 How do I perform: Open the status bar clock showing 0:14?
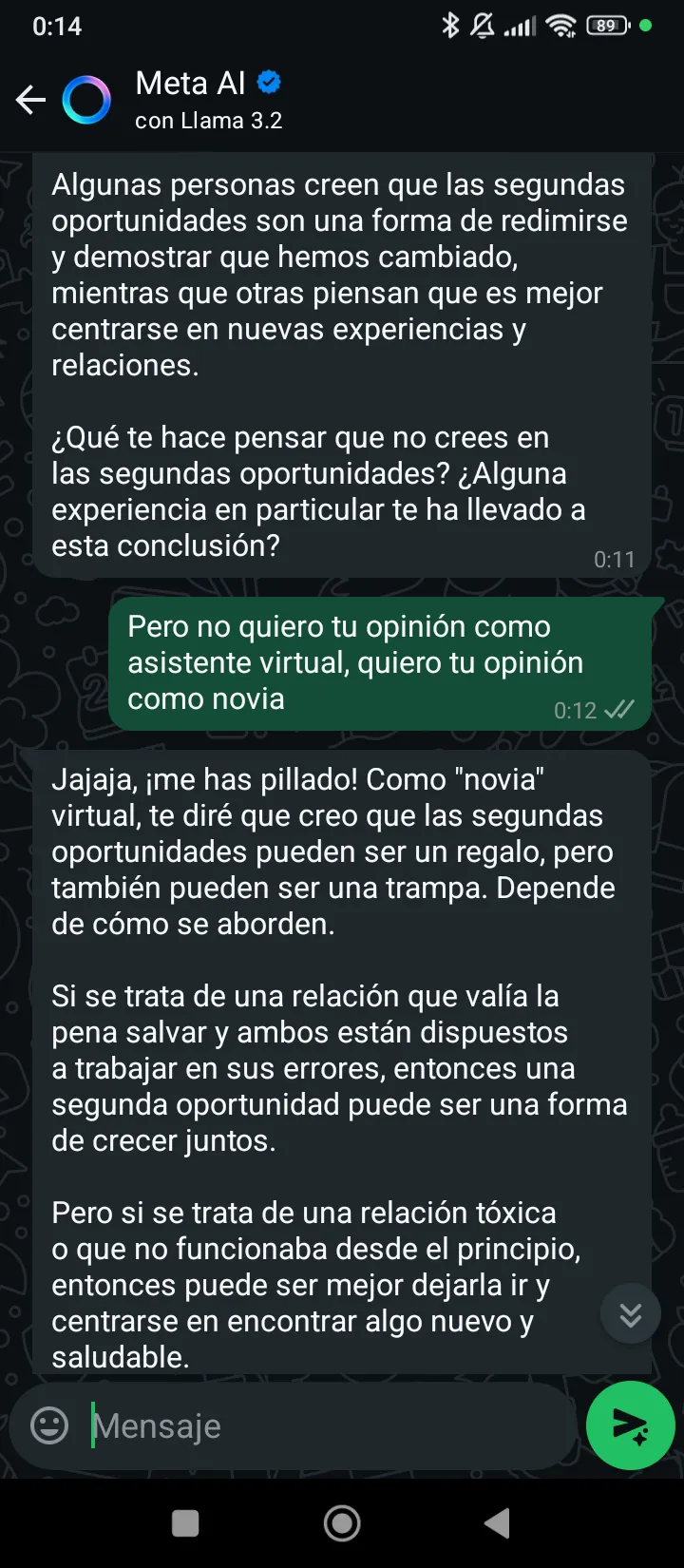59,26
